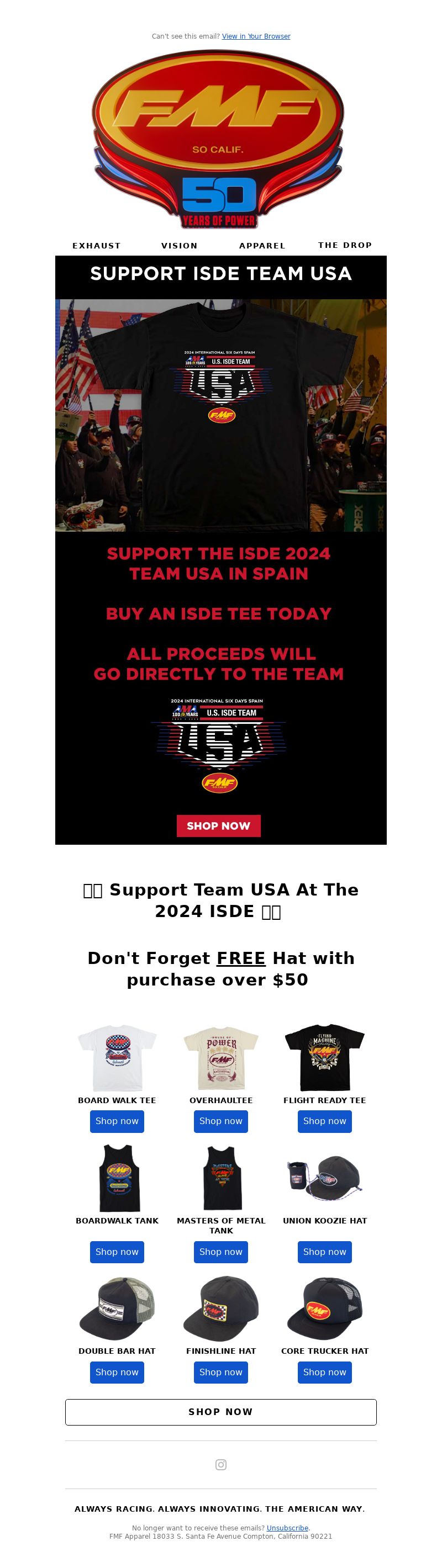Shop now for Boardwalk Tank
The image size is (442, 1568).
click(117, 1252)
